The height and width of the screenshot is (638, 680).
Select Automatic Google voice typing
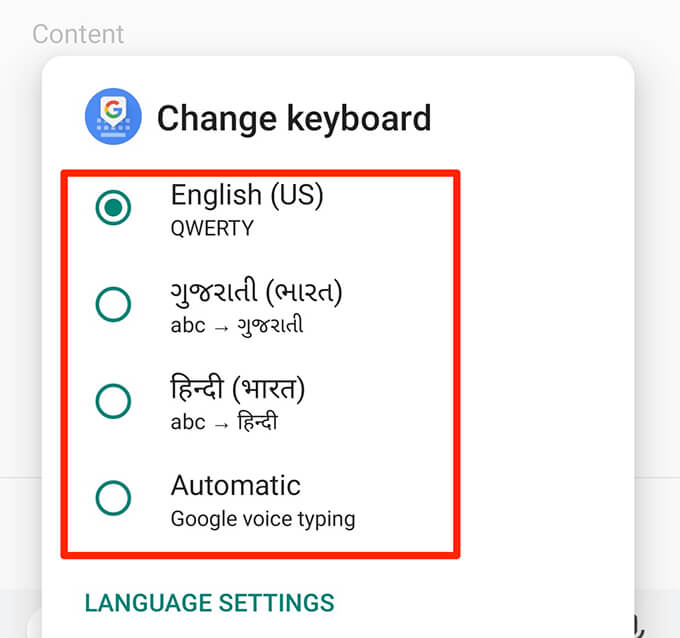[114, 498]
